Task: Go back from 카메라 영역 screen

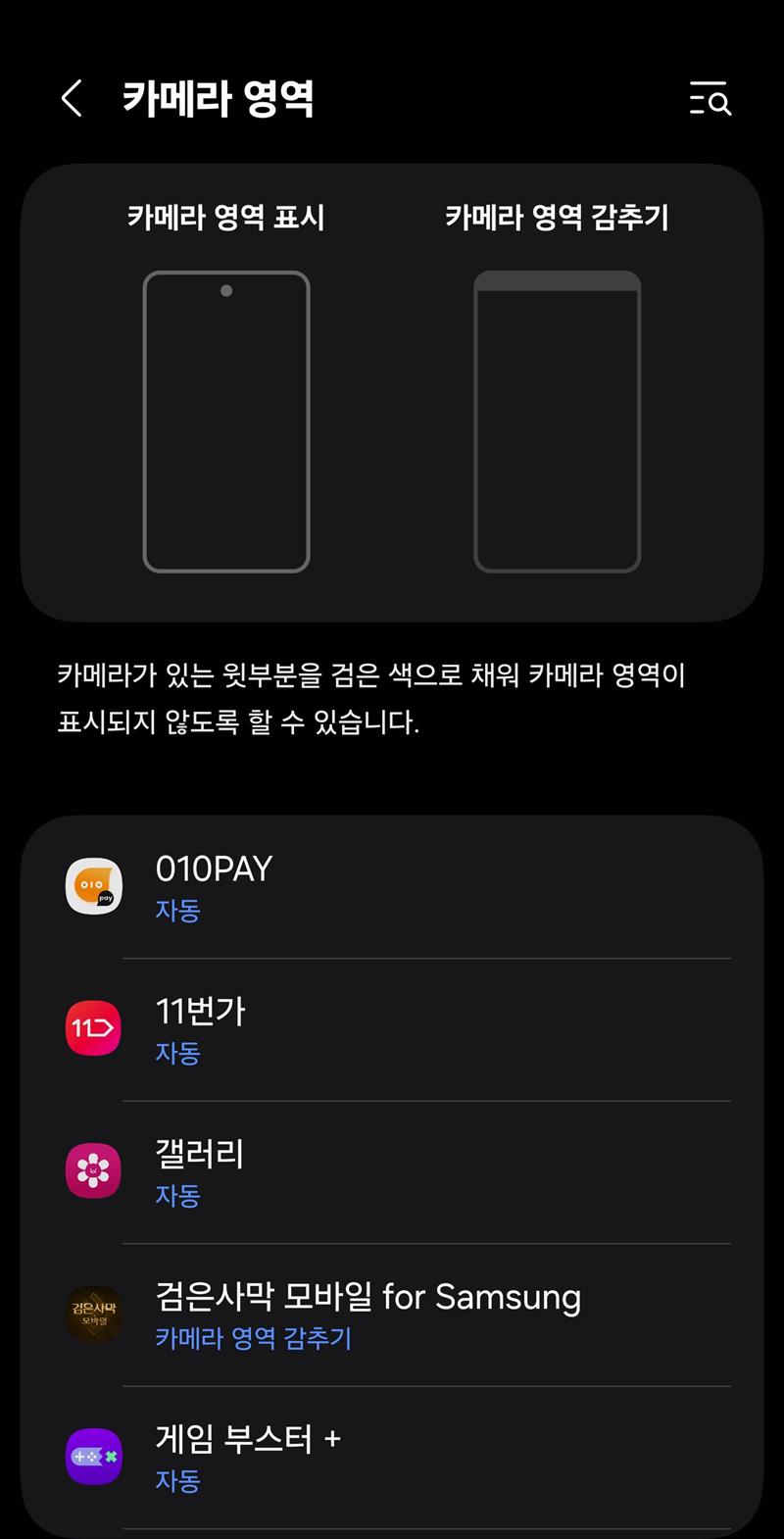Action: [72, 99]
